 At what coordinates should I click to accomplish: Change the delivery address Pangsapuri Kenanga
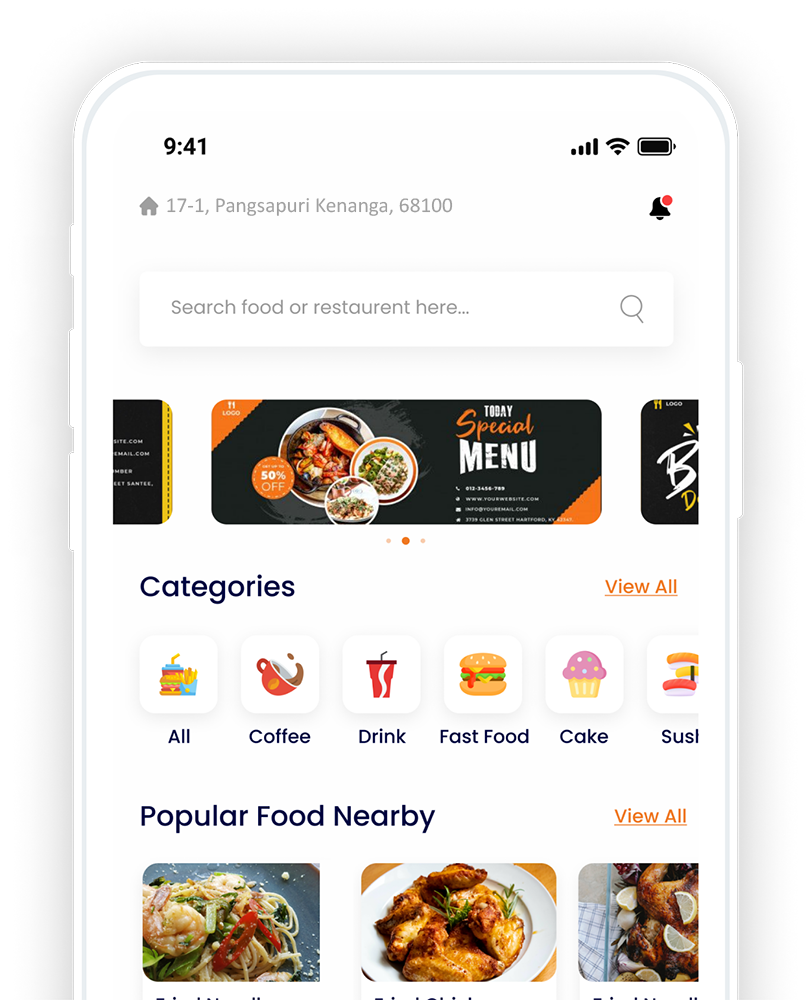click(x=296, y=206)
